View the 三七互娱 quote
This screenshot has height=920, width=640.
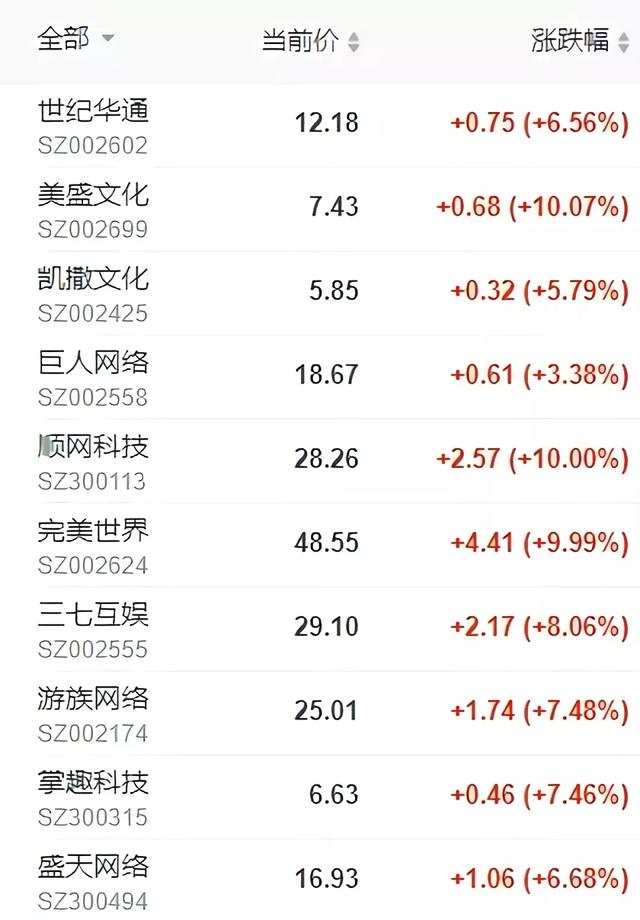(93, 614)
